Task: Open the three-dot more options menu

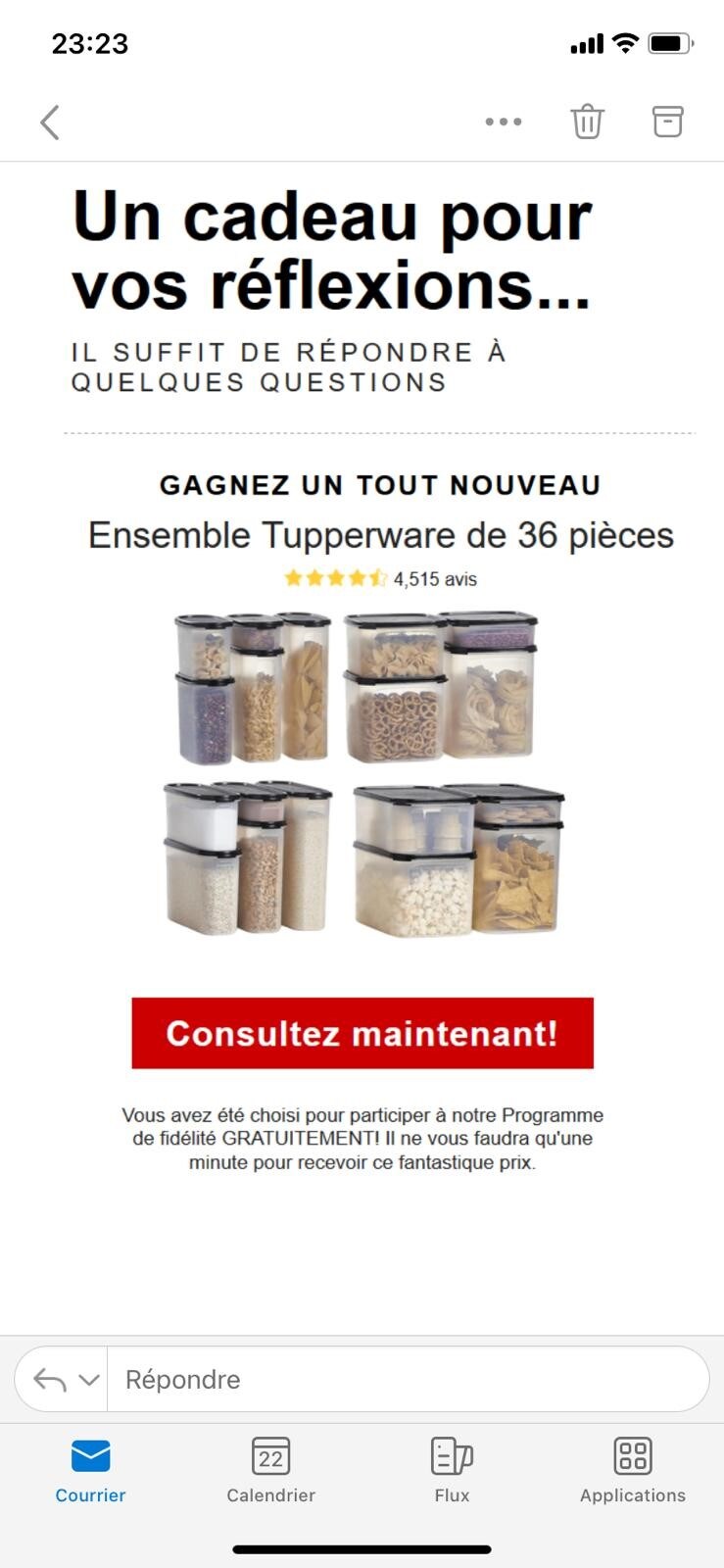Action: [x=504, y=122]
